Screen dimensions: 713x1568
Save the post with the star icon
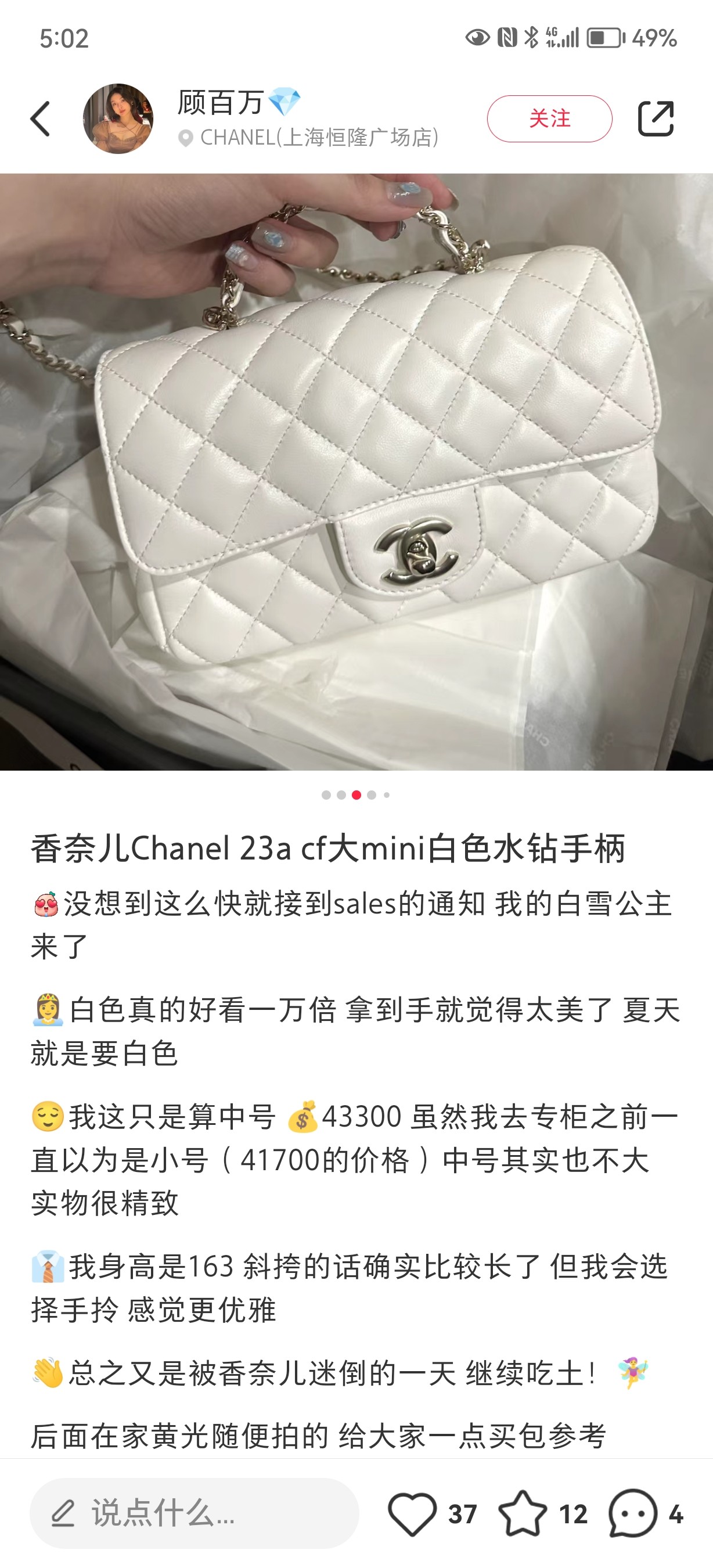tap(522, 1513)
